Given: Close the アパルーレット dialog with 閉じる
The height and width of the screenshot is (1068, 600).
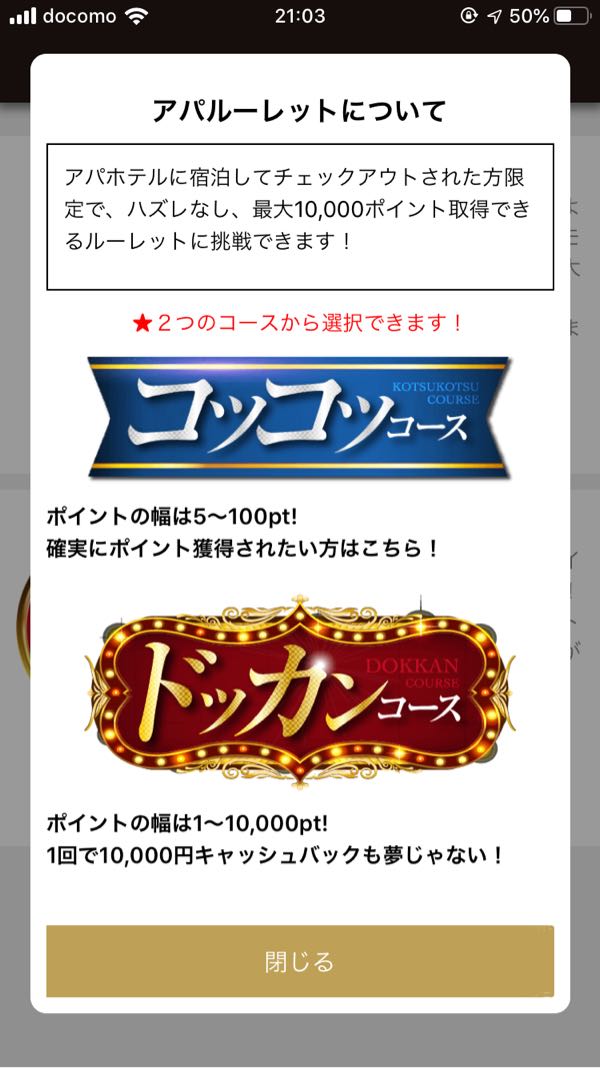Looking at the screenshot, I should click(x=300, y=961).
